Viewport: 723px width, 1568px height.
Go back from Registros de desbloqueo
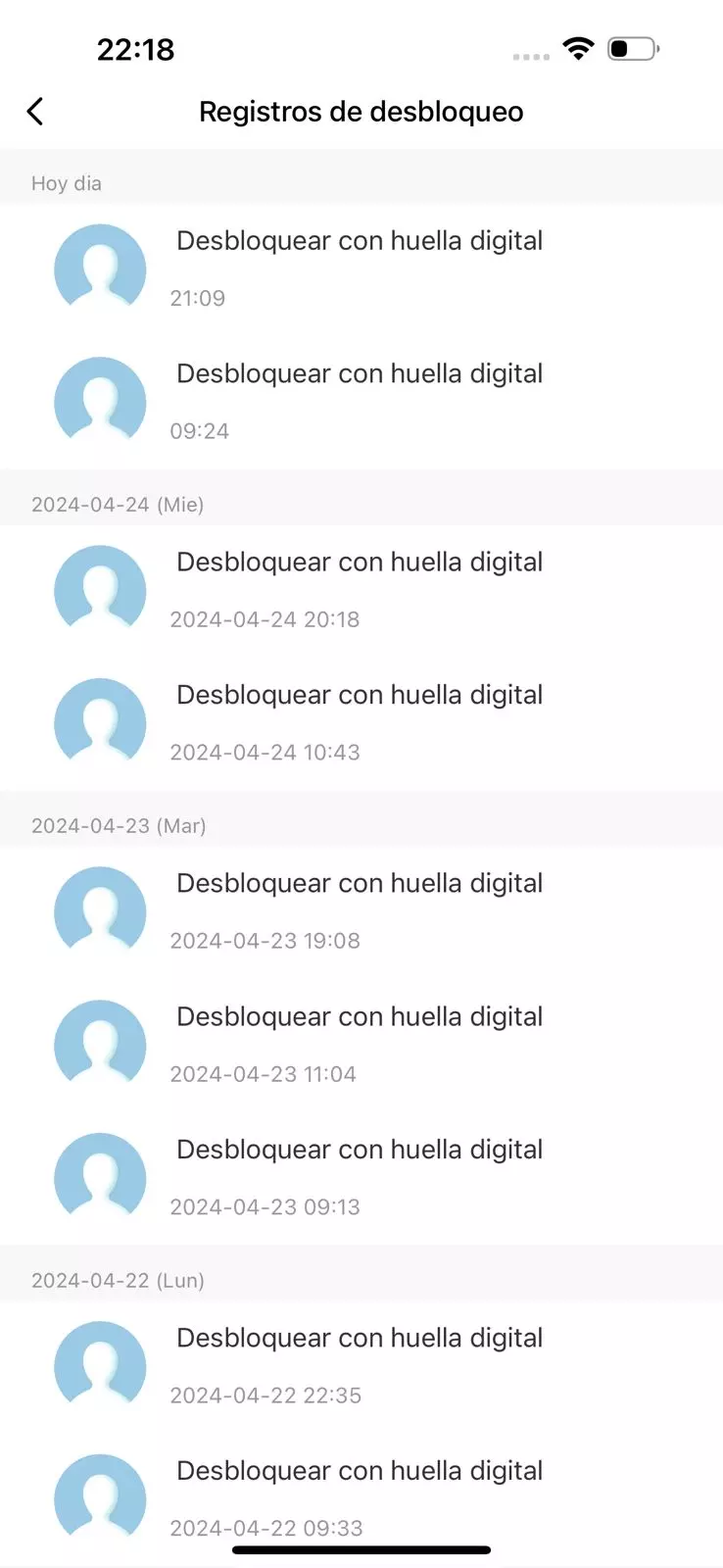[35, 112]
